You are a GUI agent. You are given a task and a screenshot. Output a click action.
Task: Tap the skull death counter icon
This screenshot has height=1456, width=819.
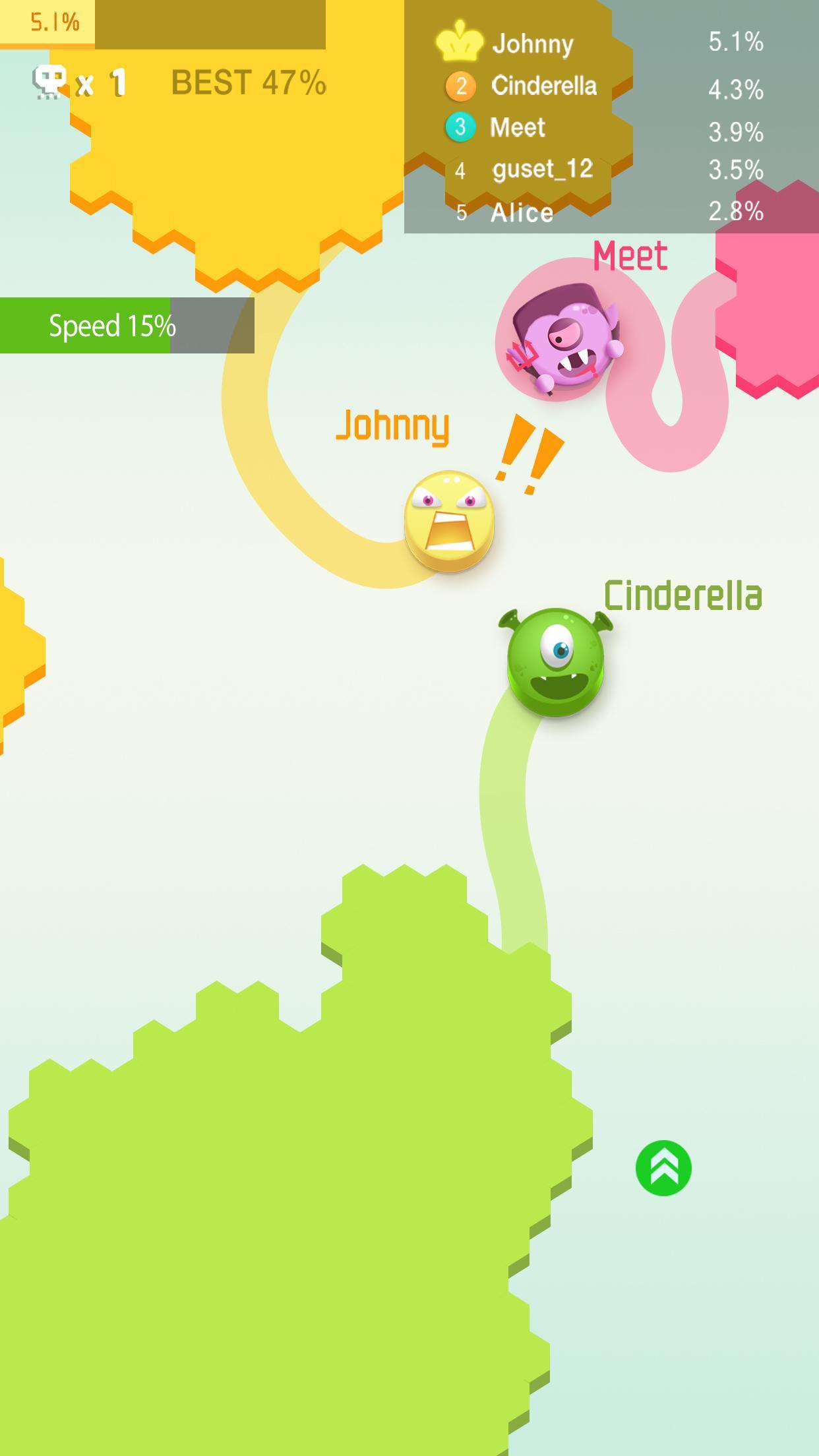pos(49,80)
